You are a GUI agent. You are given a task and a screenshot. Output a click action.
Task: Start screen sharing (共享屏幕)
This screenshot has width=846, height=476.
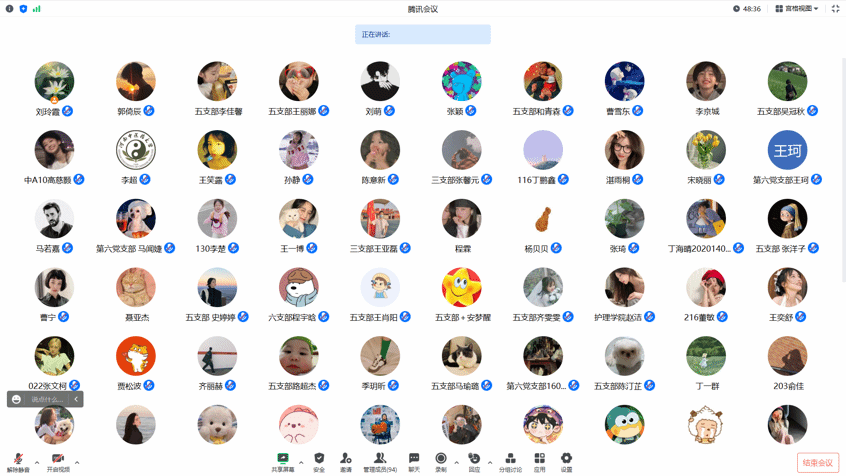[x=284, y=462]
